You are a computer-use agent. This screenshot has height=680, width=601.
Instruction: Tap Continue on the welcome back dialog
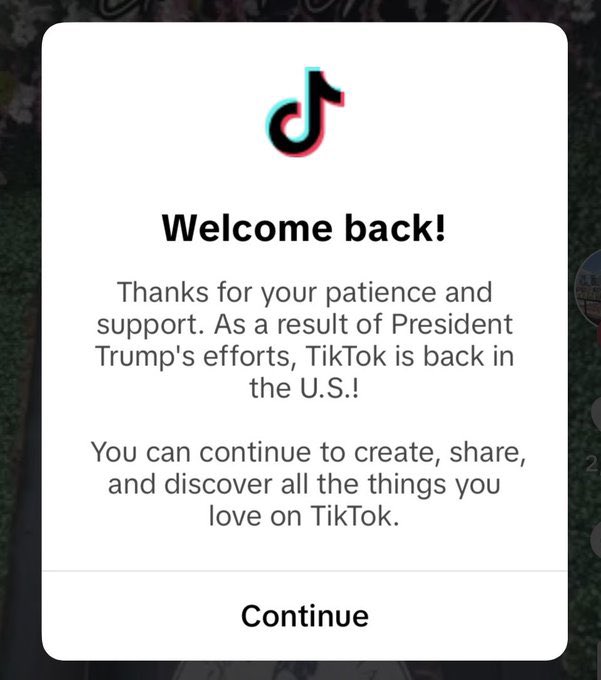pyautogui.click(x=304, y=615)
